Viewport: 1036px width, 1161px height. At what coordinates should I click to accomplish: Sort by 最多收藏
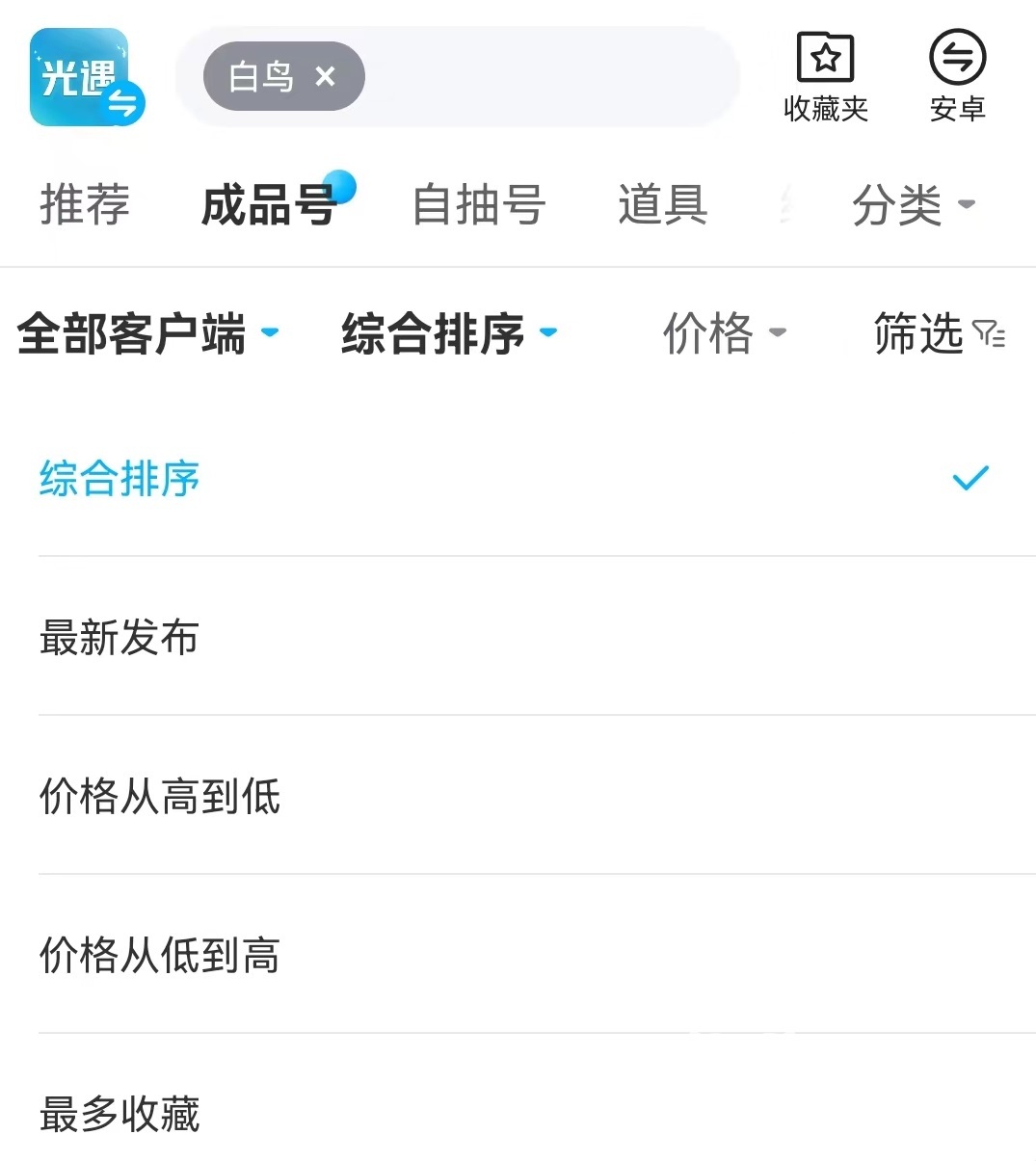pyautogui.click(x=120, y=1114)
